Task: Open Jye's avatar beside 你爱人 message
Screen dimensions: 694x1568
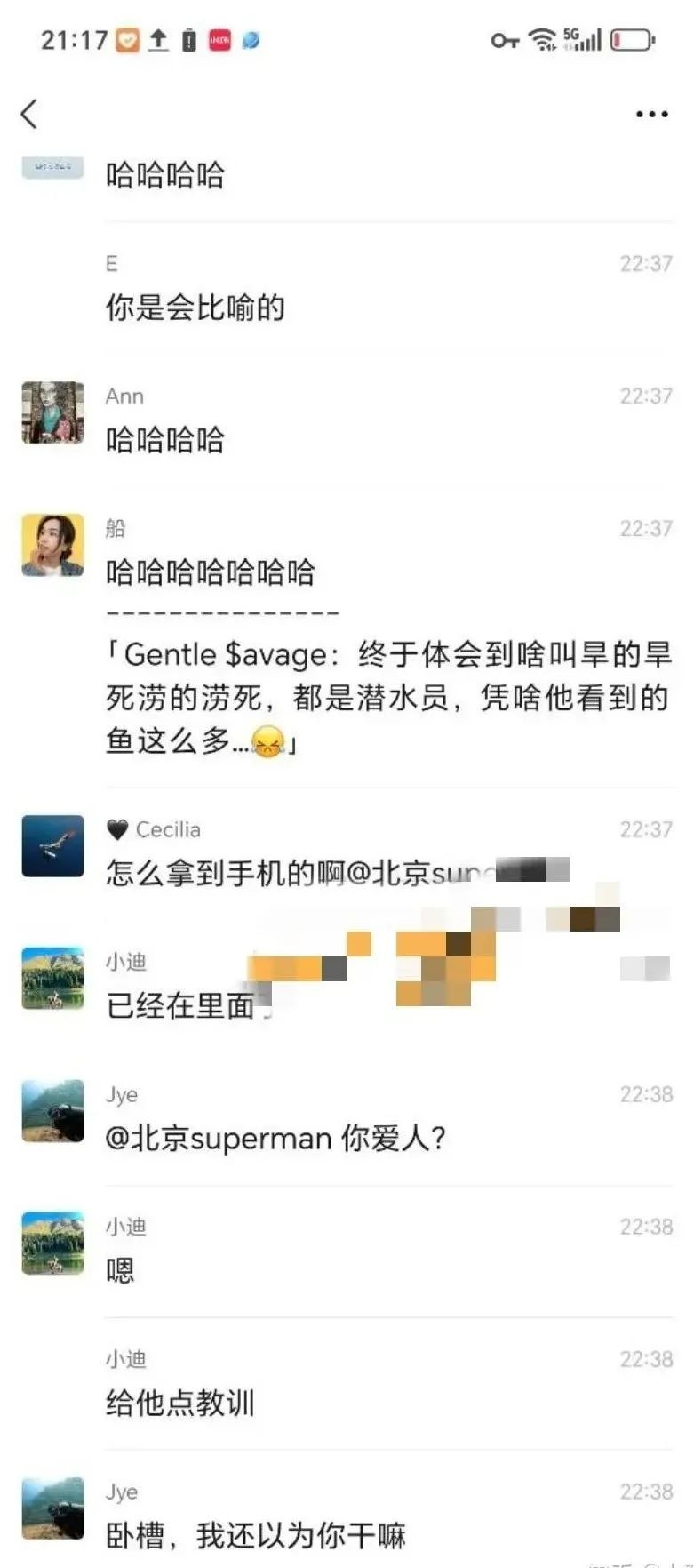Action: coord(52,1111)
